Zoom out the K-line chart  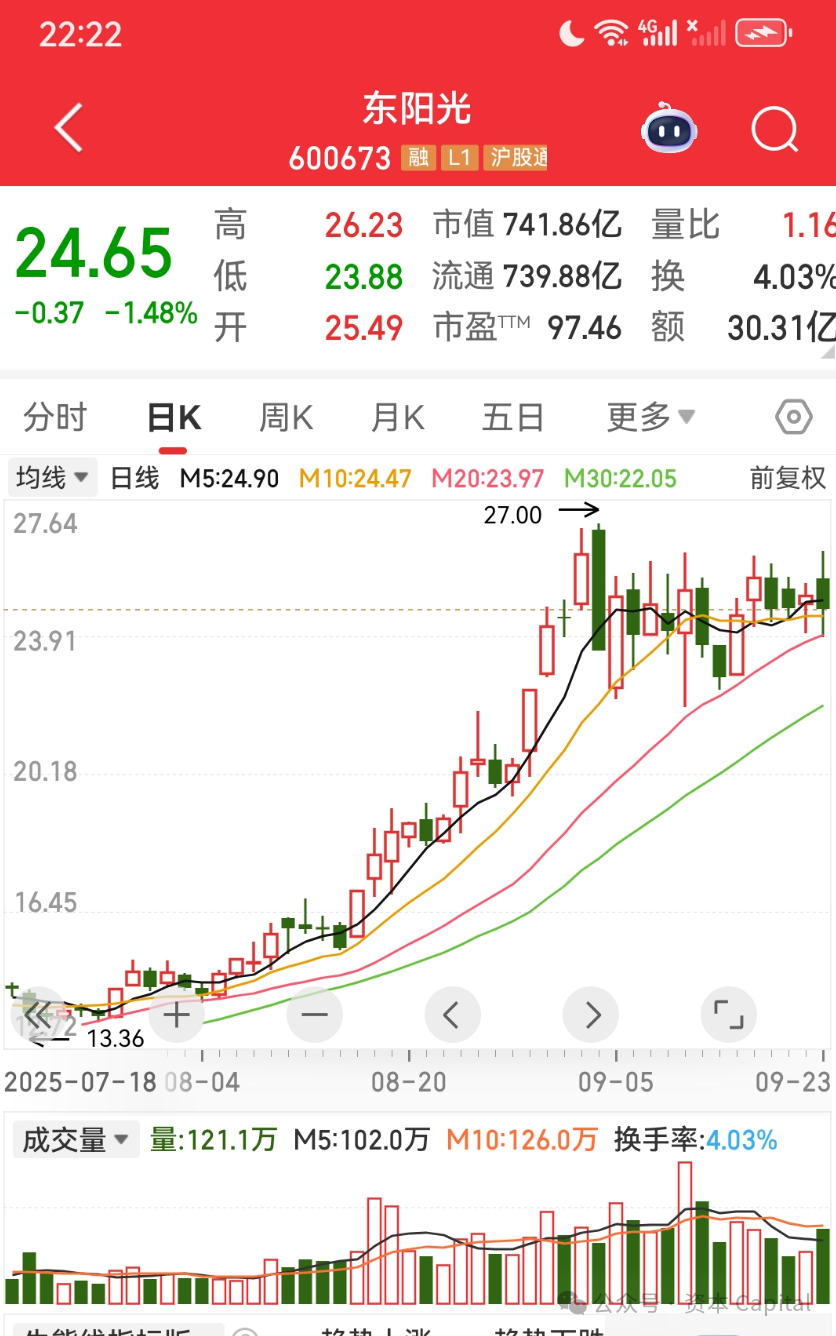pos(315,1016)
